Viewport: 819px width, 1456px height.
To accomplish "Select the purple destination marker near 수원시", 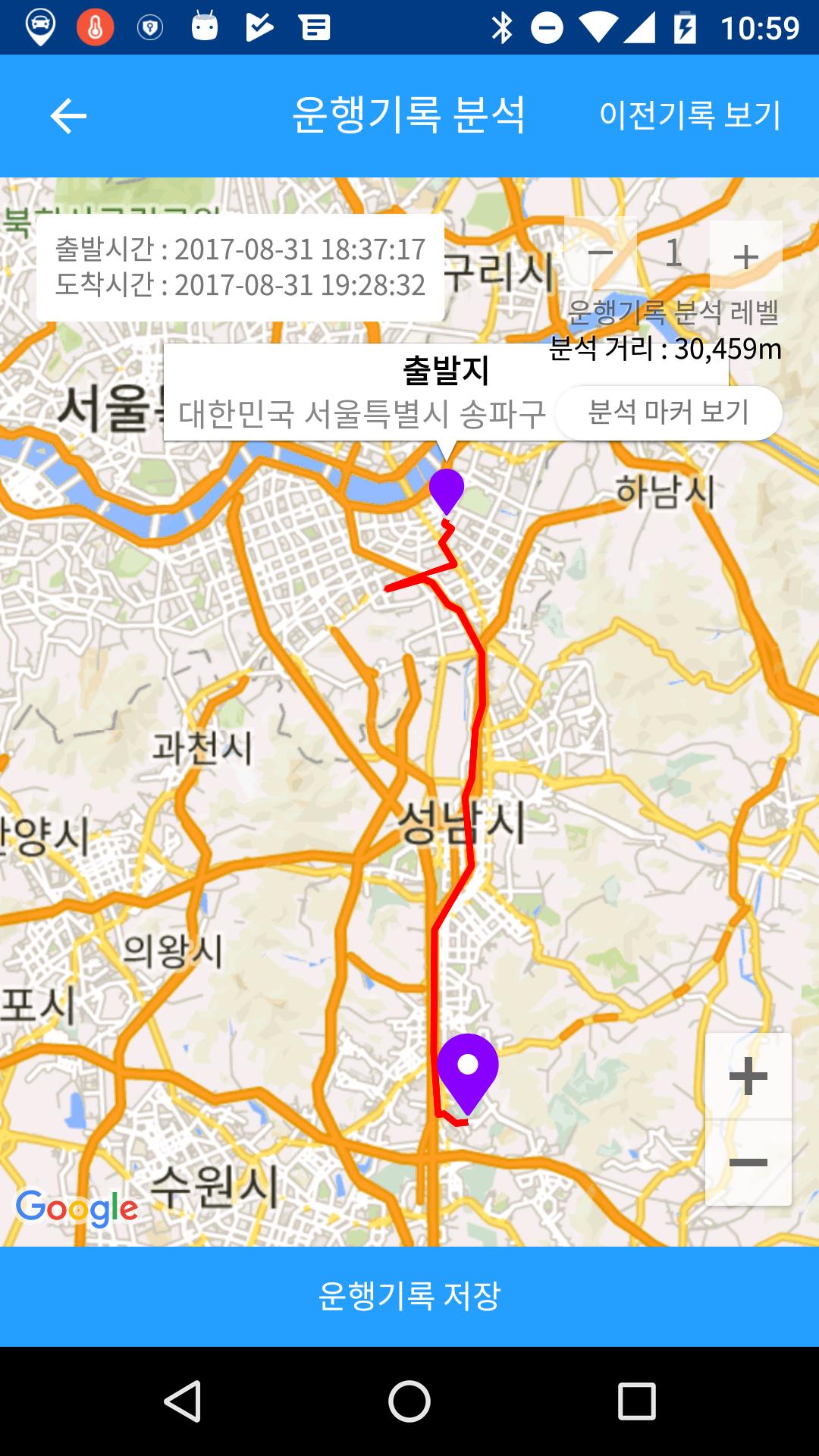I will 468,1073.
